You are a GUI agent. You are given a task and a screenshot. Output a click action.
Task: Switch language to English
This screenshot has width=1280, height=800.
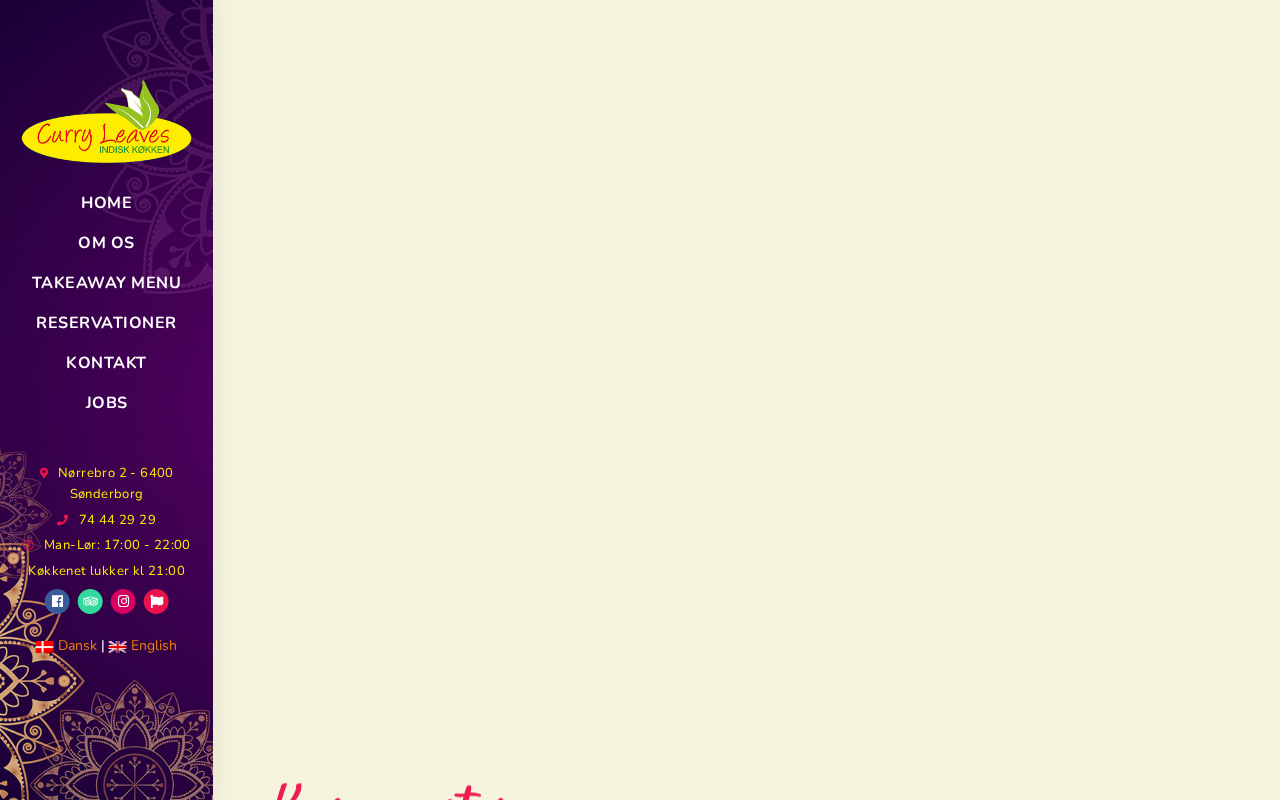(x=153, y=646)
